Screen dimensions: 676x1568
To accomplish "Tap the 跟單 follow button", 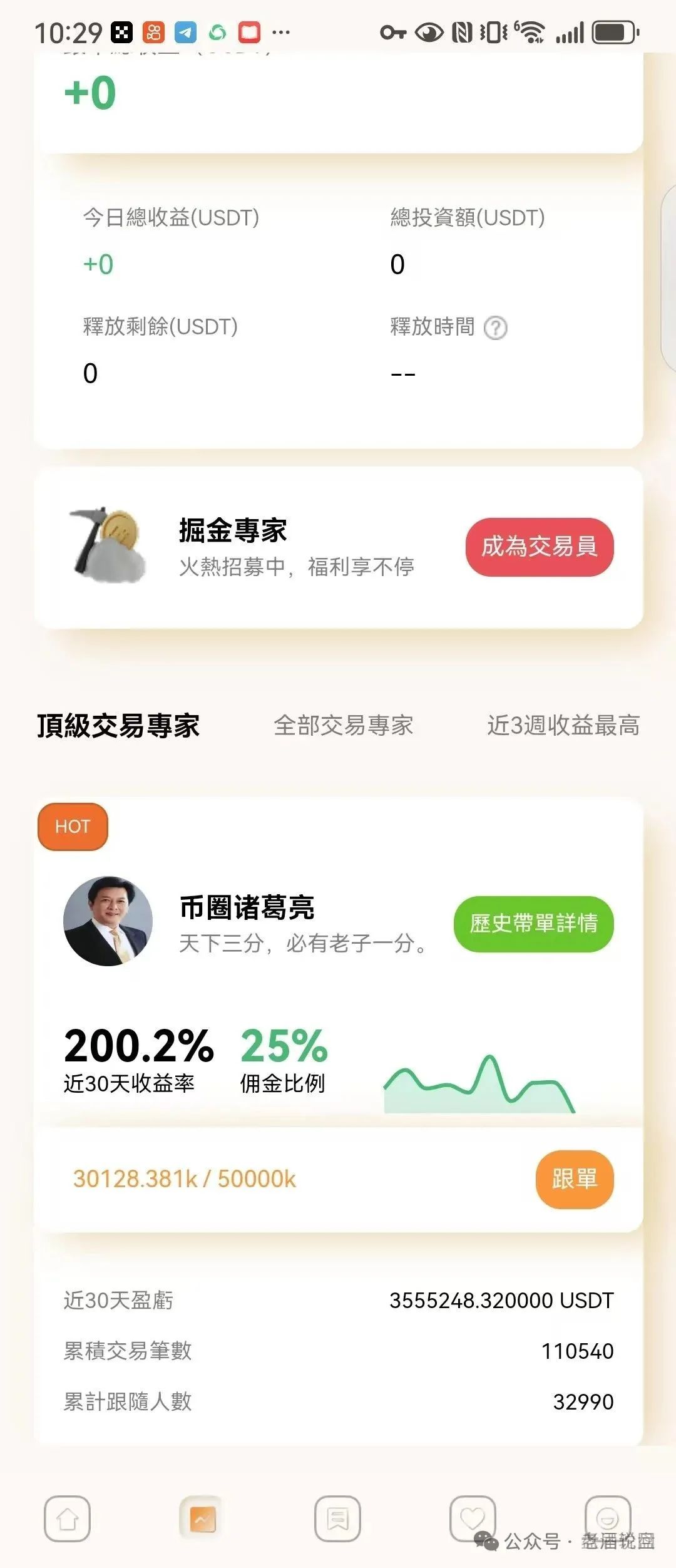I will tap(575, 1180).
